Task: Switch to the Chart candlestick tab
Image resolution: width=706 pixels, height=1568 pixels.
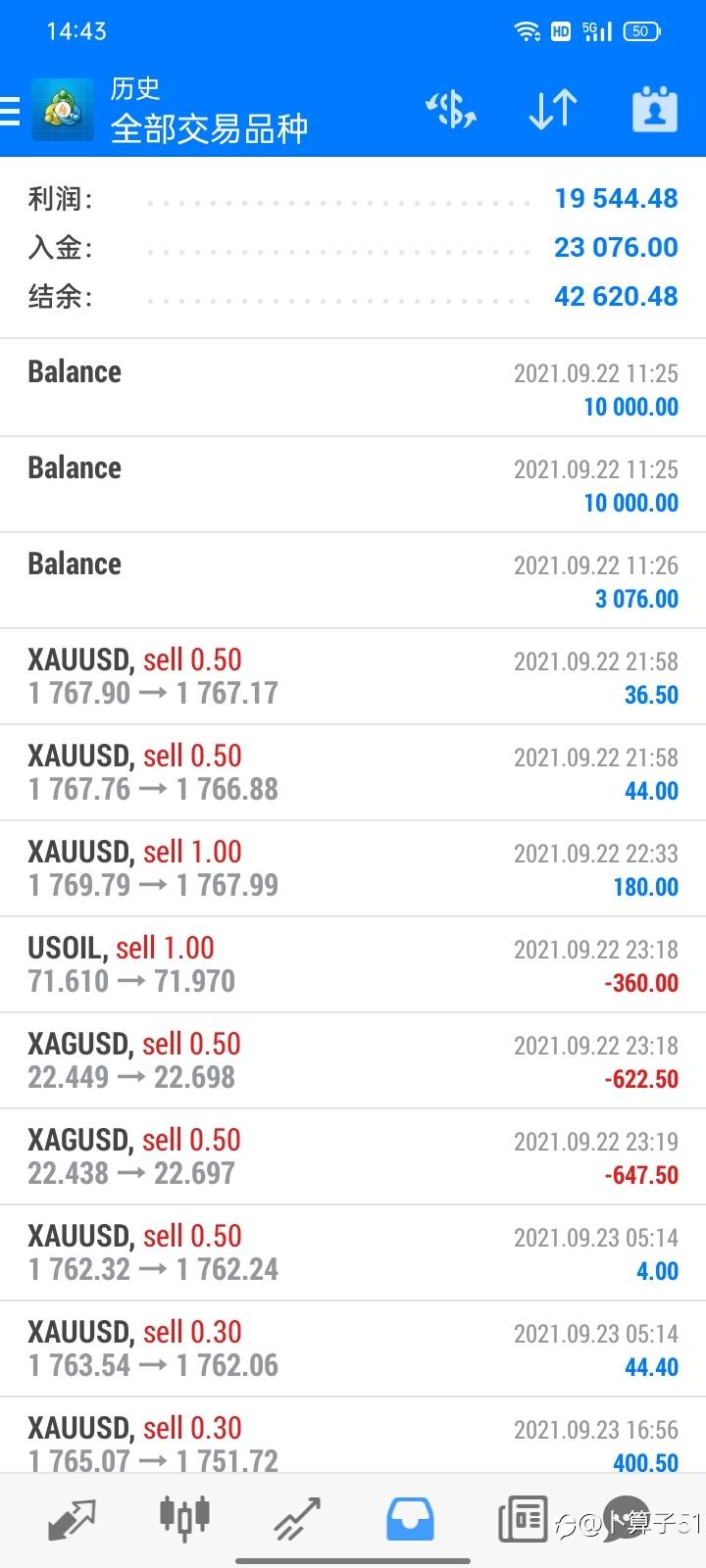Action: tap(184, 1518)
